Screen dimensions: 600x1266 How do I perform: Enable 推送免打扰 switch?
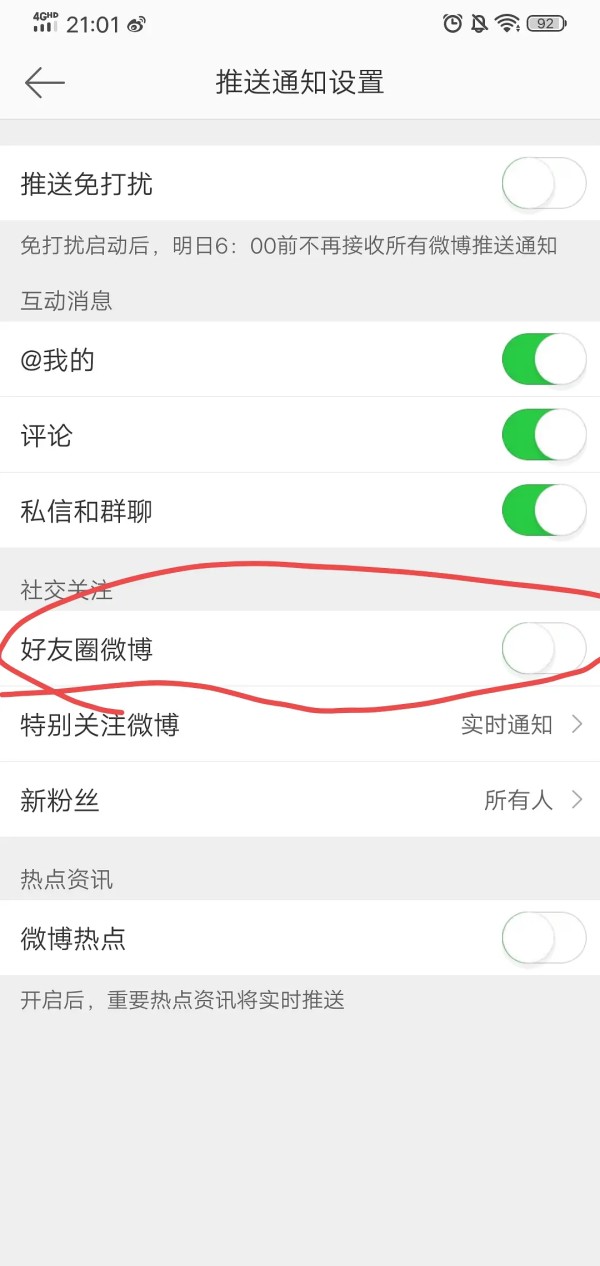point(543,184)
